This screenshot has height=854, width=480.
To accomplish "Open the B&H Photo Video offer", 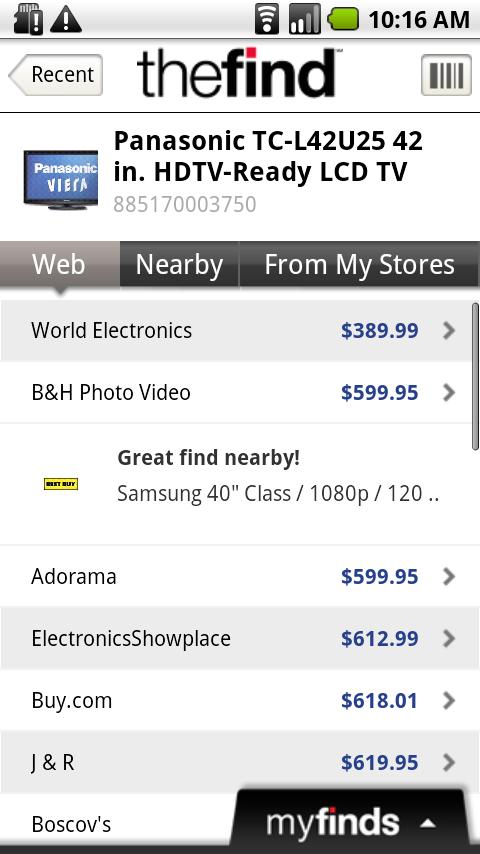I will [235, 393].
